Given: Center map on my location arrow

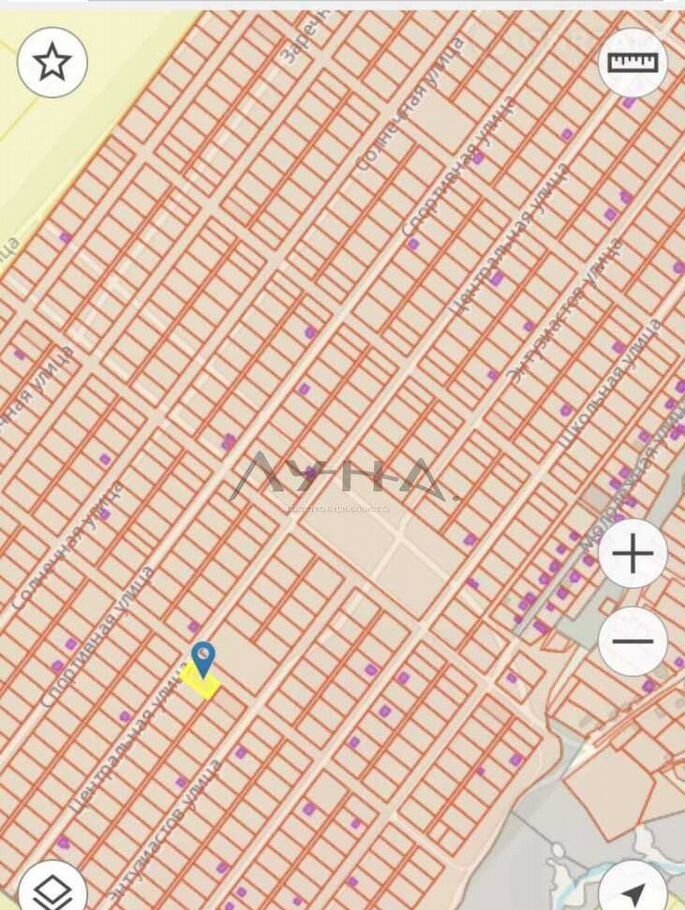Looking at the screenshot, I should [x=633, y=890].
